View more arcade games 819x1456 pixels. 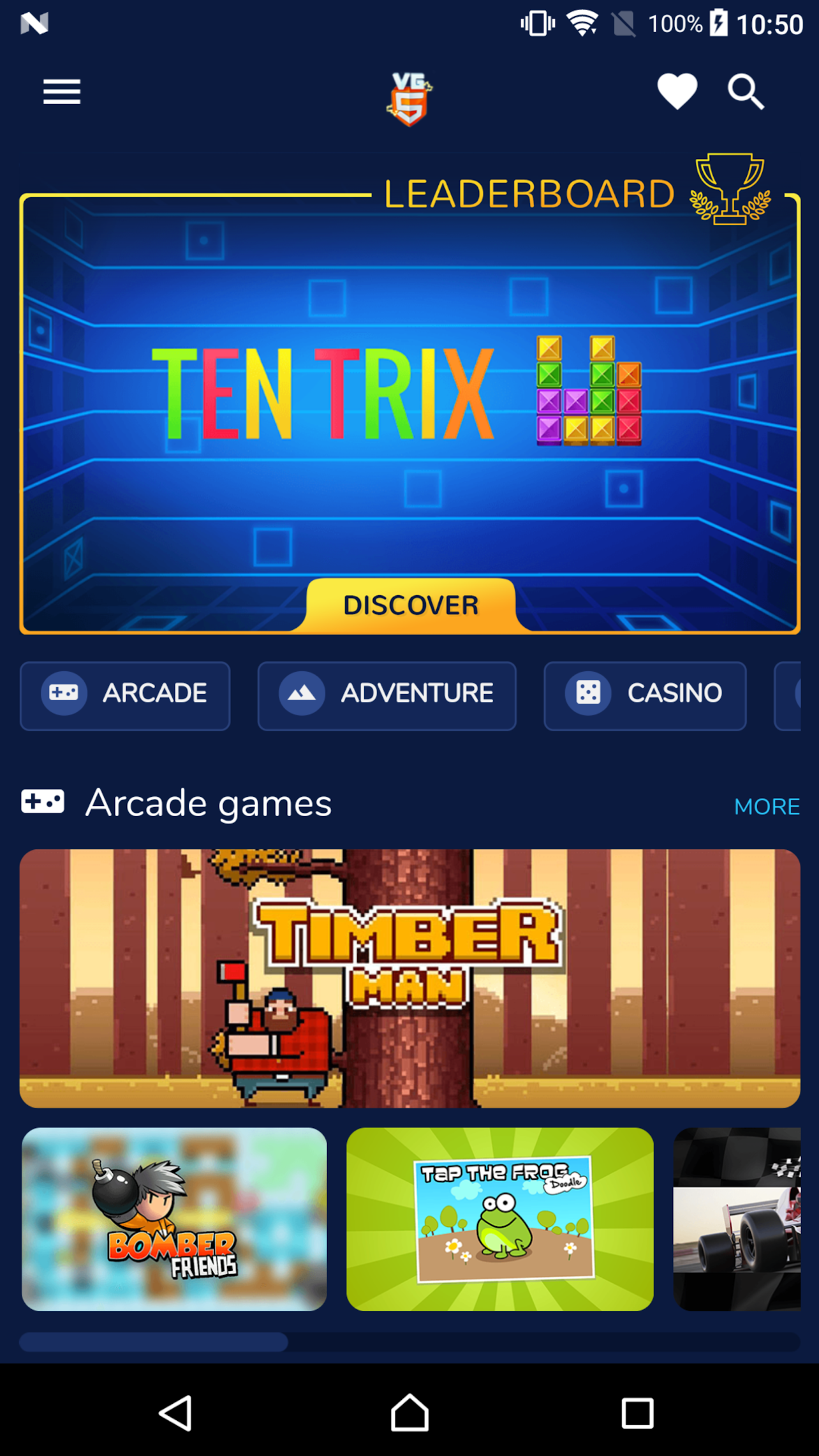767,806
